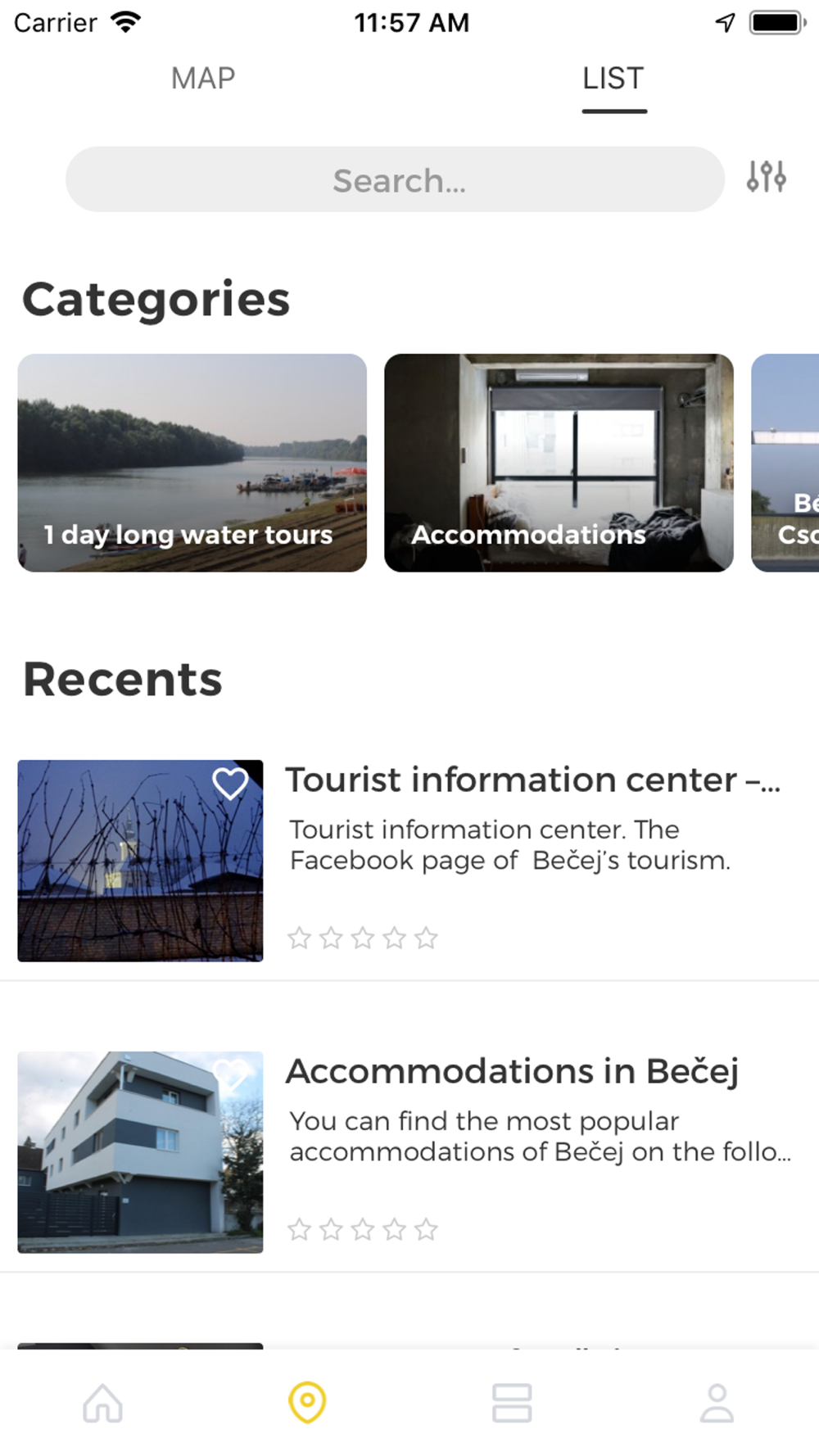Viewport: 819px width, 1456px height.
Task: Go to the home tab
Action: [x=102, y=1403]
